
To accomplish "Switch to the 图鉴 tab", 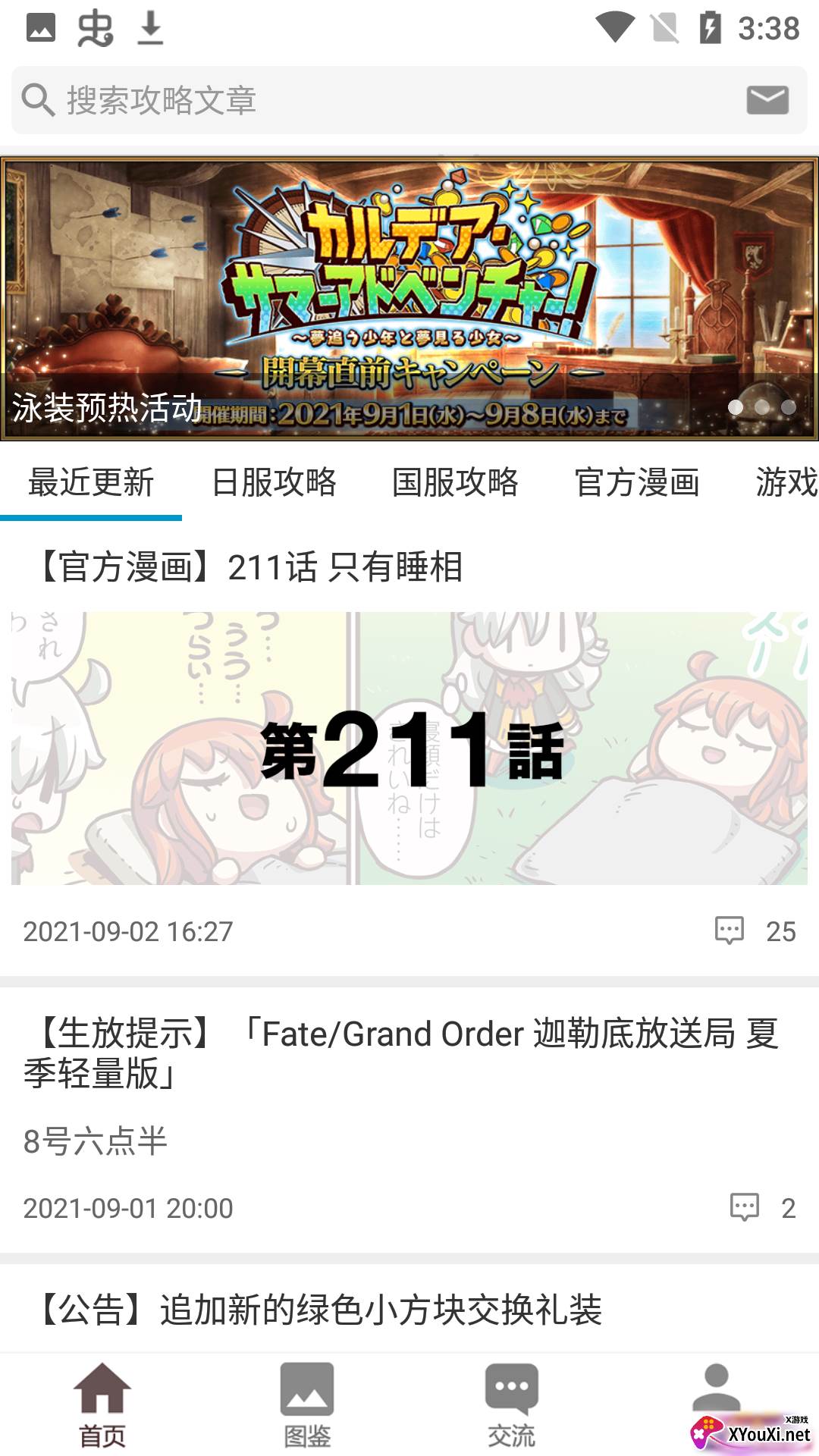I will 307,1404.
